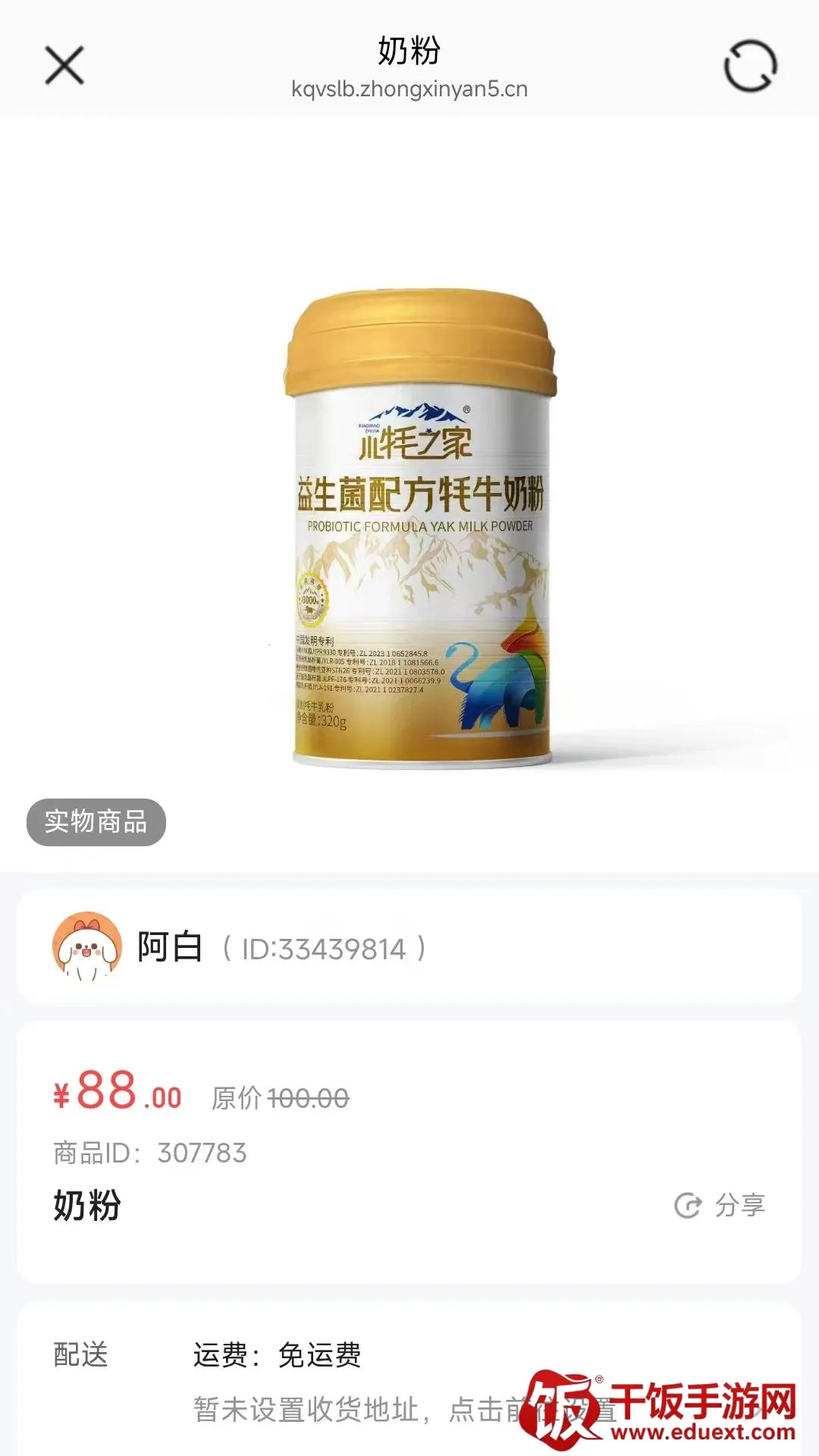The width and height of the screenshot is (819, 1456).
Task: Close the 奶粉 product page
Action: [64, 66]
